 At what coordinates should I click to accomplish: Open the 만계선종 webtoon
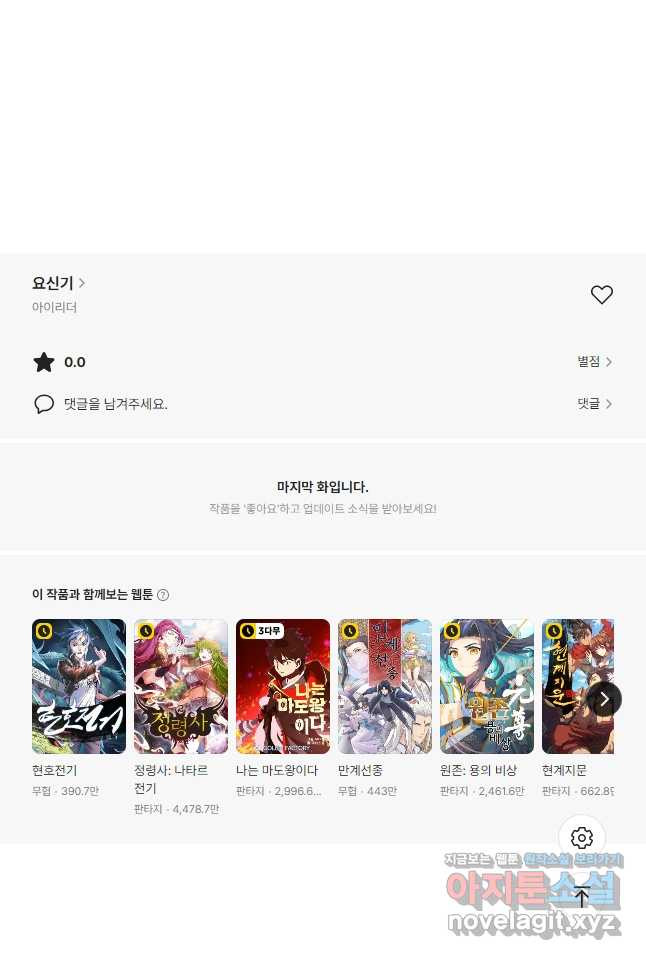click(x=385, y=686)
